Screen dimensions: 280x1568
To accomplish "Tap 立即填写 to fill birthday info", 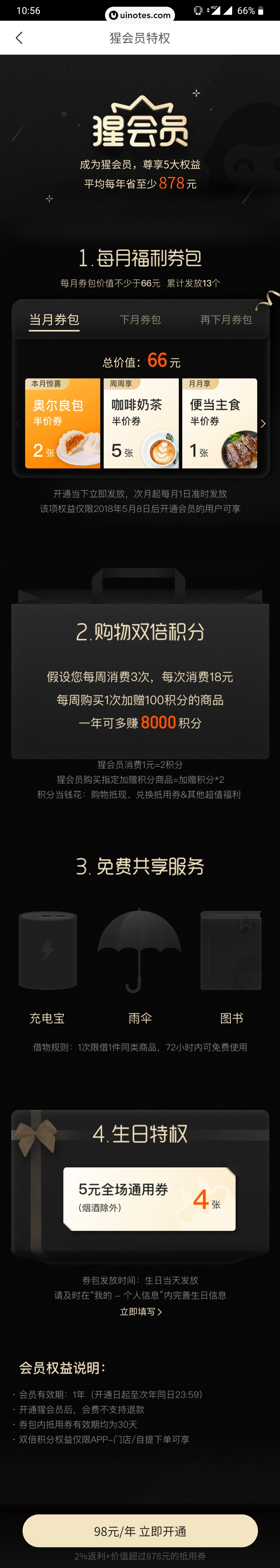I will 141,1312.
